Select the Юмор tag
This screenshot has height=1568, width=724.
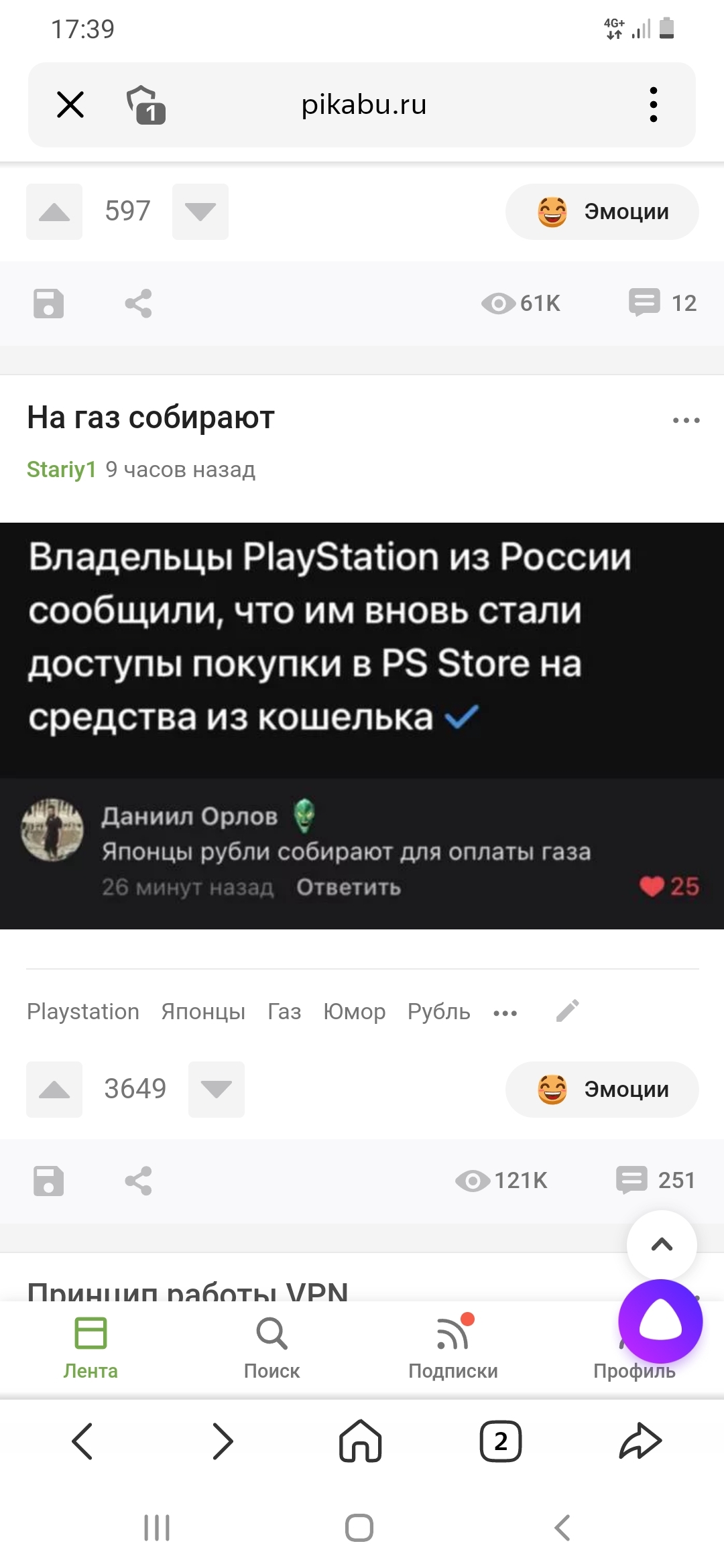point(354,1012)
